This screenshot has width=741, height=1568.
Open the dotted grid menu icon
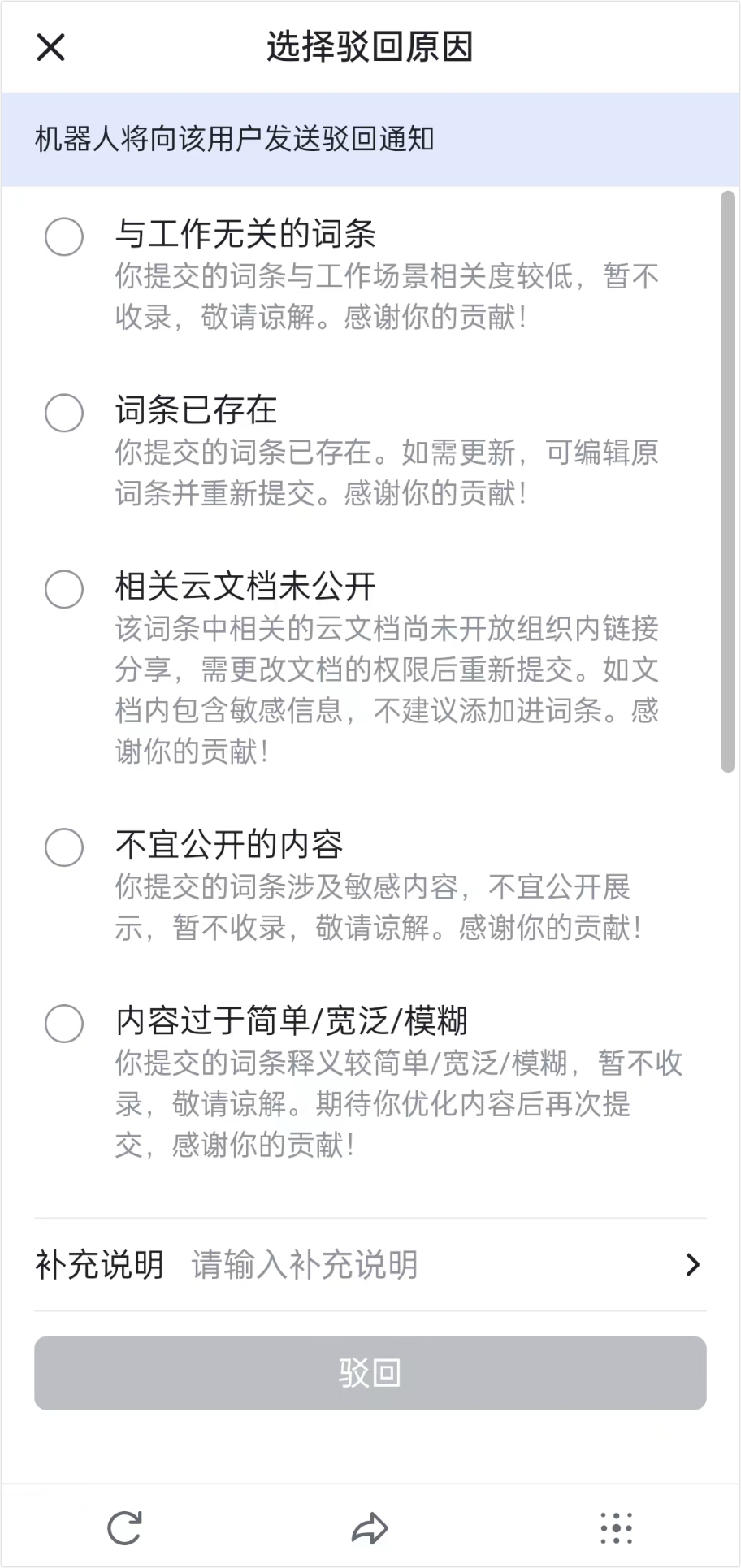pyautogui.click(x=616, y=1528)
